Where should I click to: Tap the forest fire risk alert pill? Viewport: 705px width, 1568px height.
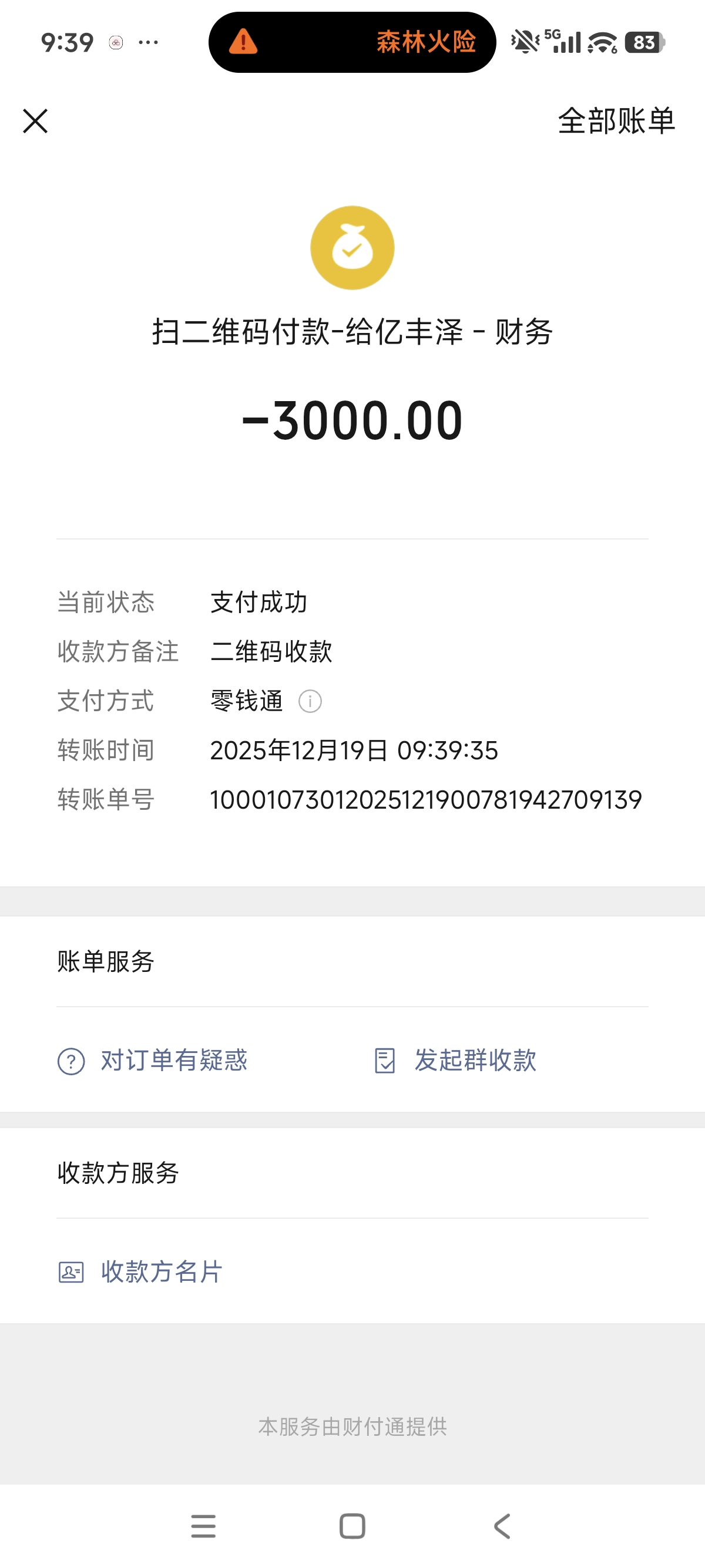coord(352,43)
